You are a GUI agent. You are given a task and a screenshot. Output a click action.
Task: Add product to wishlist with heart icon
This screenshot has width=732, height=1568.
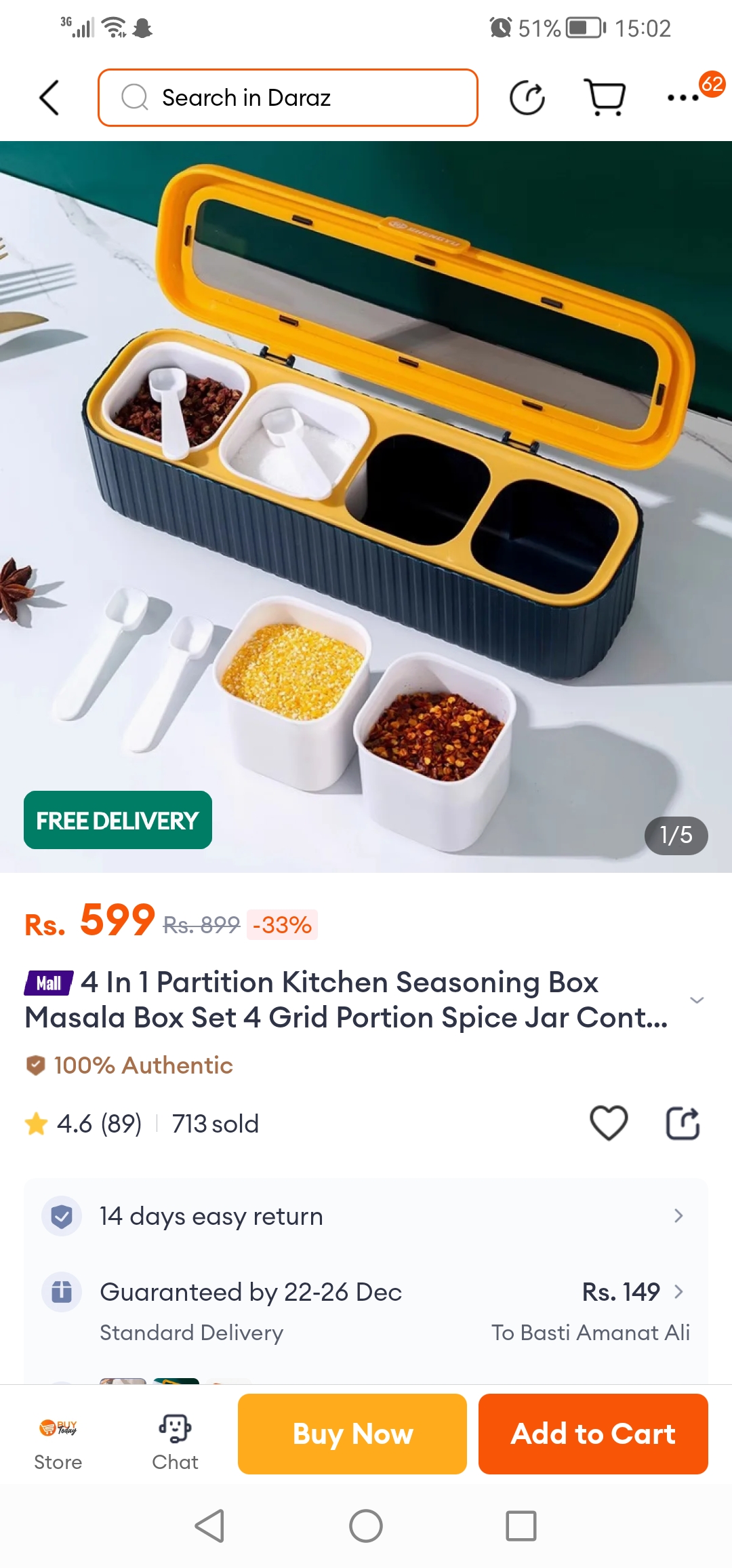tap(609, 1123)
